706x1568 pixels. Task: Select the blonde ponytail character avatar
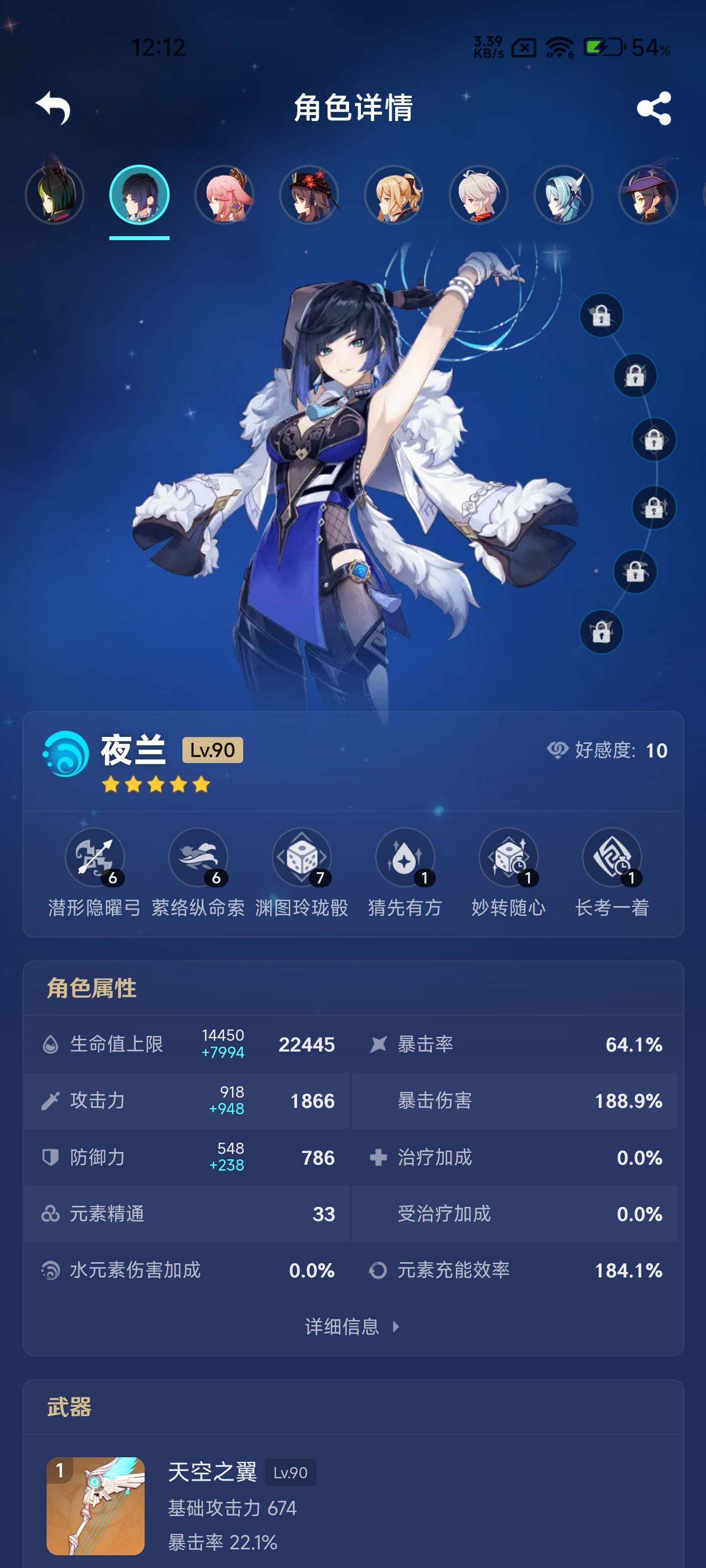[394, 195]
